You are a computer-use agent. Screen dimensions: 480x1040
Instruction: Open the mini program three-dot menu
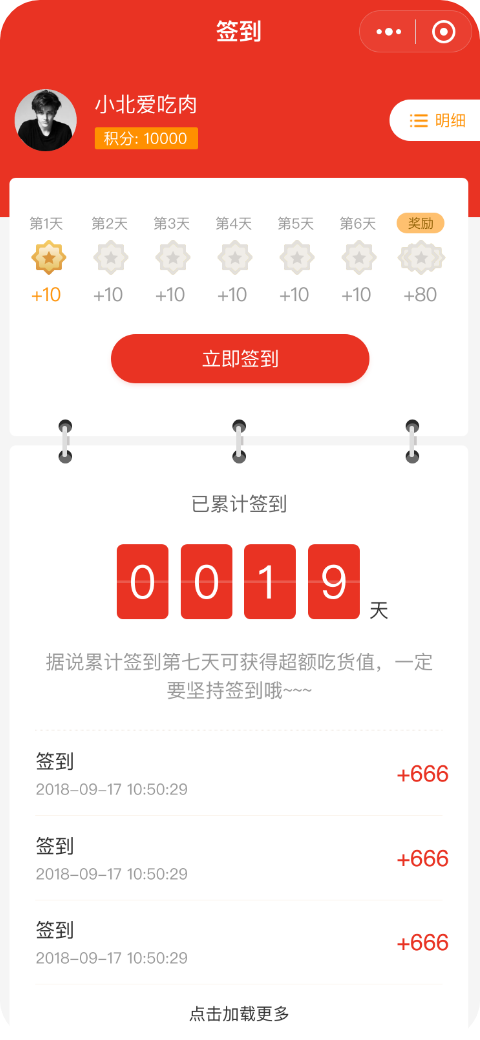point(389,32)
